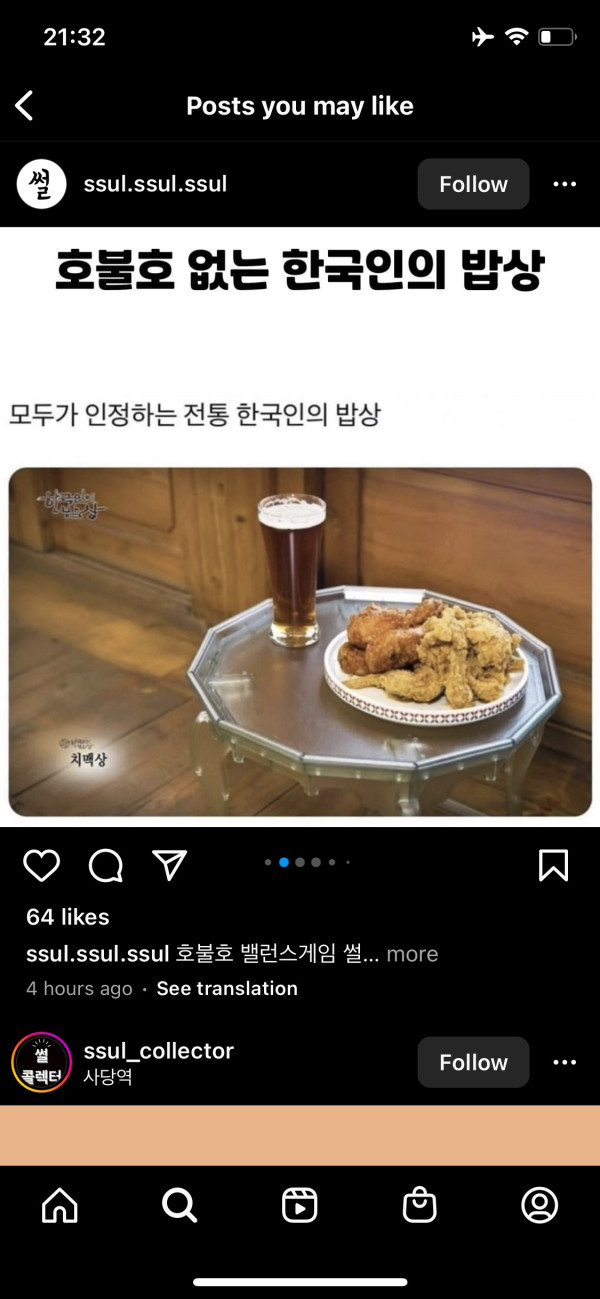Go to the Home tab
The image size is (600, 1299).
[60, 1206]
